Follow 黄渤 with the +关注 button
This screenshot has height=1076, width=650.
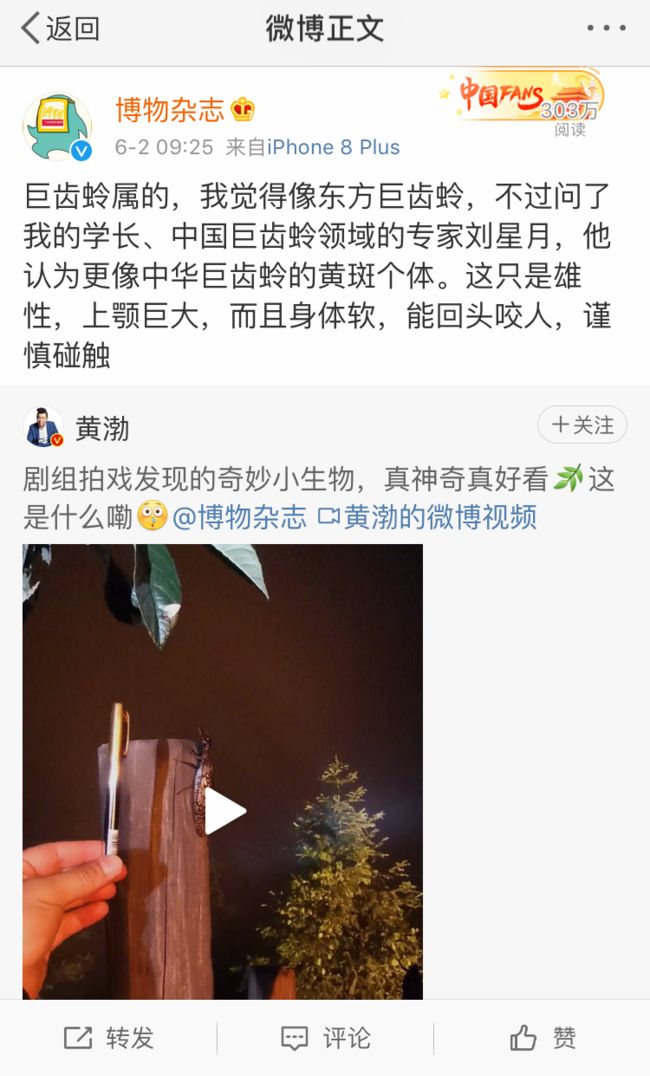582,425
